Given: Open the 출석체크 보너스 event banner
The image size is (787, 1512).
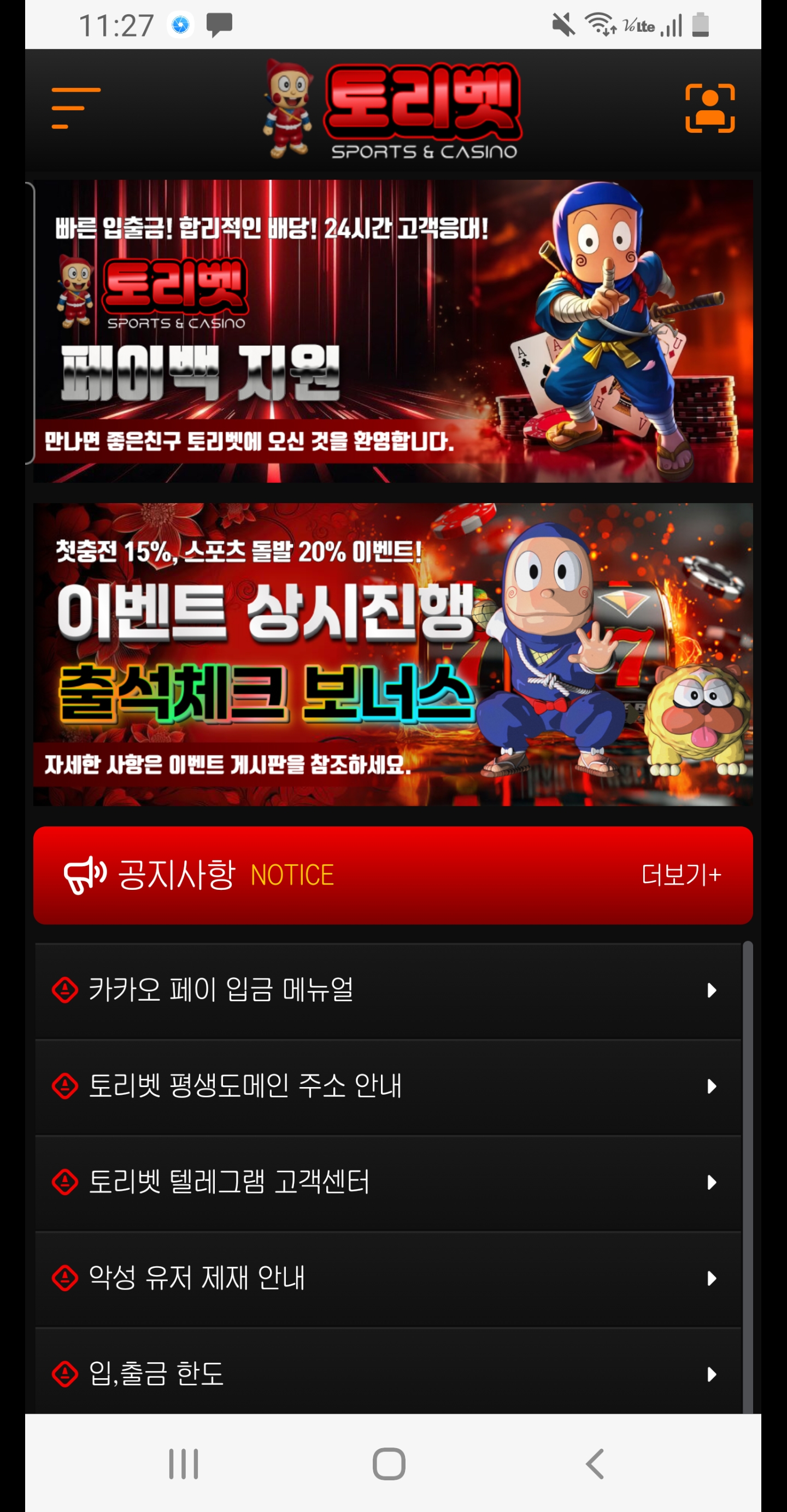Looking at the screenshot, I should 392,654.
